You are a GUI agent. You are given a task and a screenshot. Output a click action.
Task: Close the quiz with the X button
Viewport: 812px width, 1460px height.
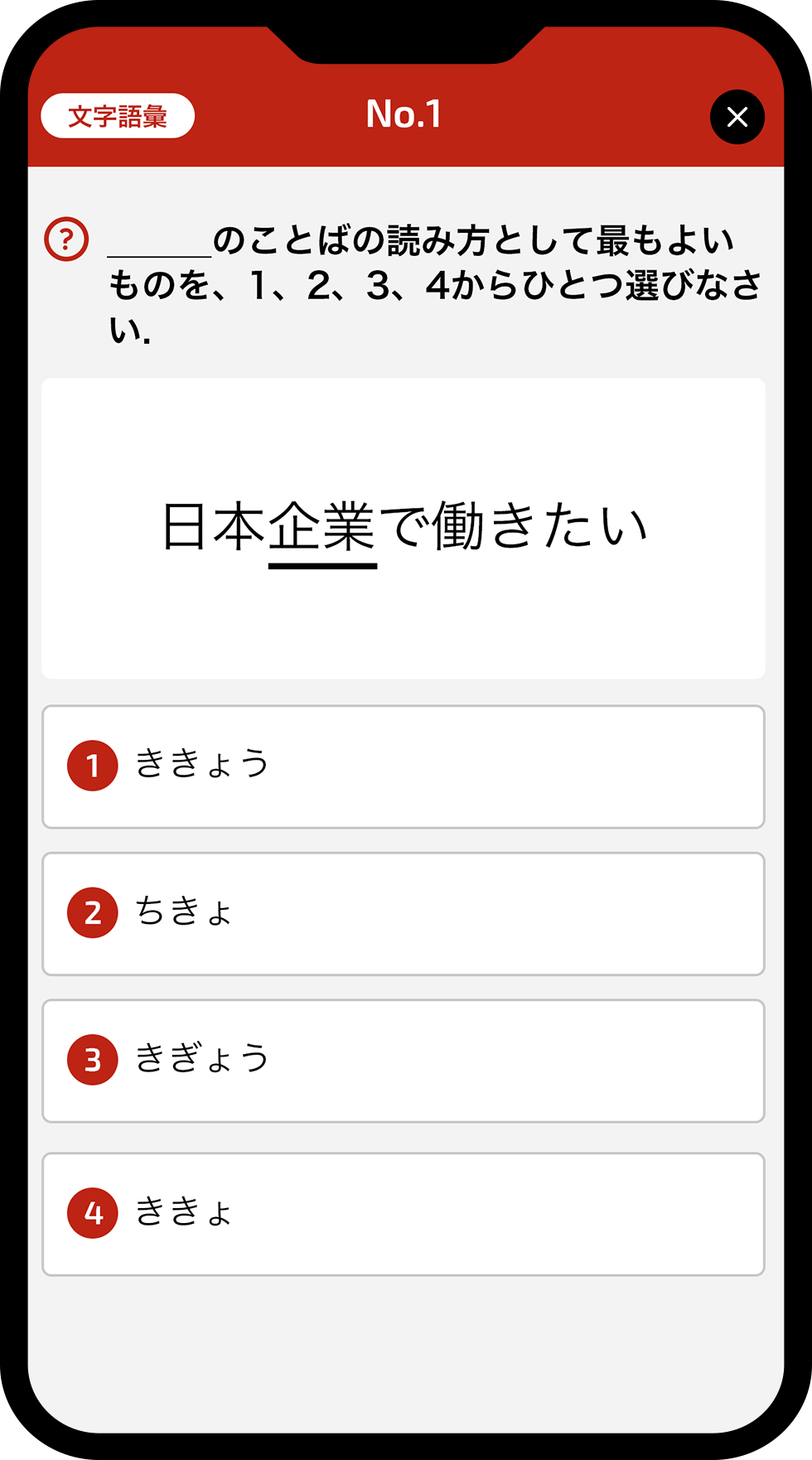(x=737, y=117)
